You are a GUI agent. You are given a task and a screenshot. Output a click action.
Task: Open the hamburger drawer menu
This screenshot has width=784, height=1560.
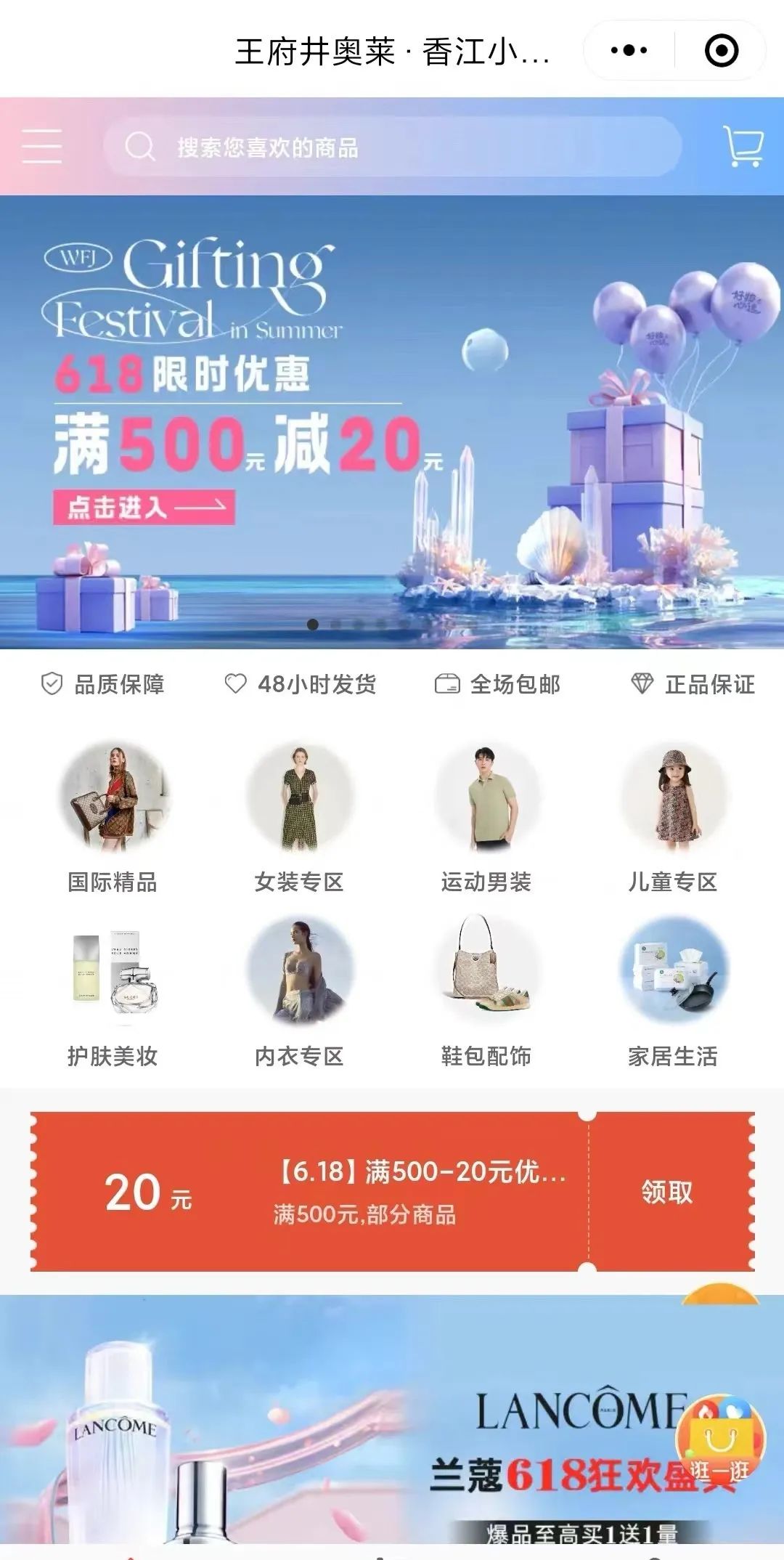click(41, 146)
